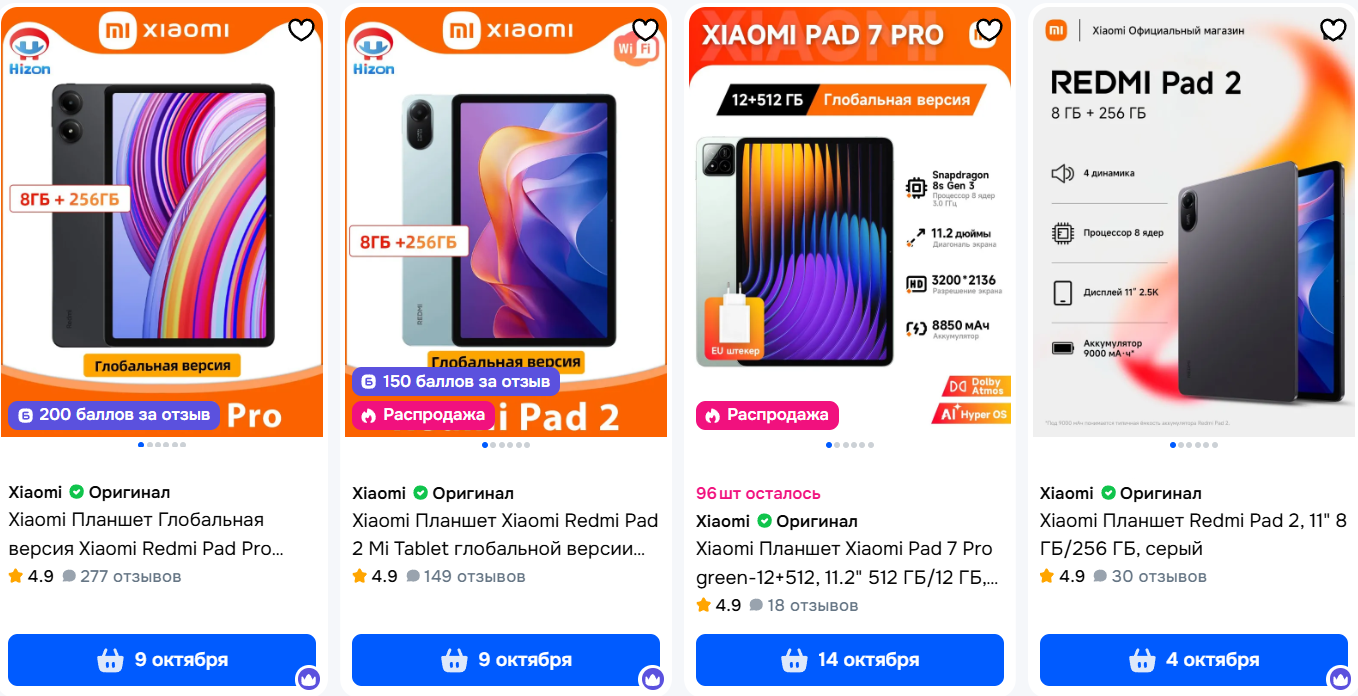This screenshot has width=1358, height=696.
Task: View 18 отзывов for Xiaomi Pad 7 Pro
Action: click(x=803, y=605)
